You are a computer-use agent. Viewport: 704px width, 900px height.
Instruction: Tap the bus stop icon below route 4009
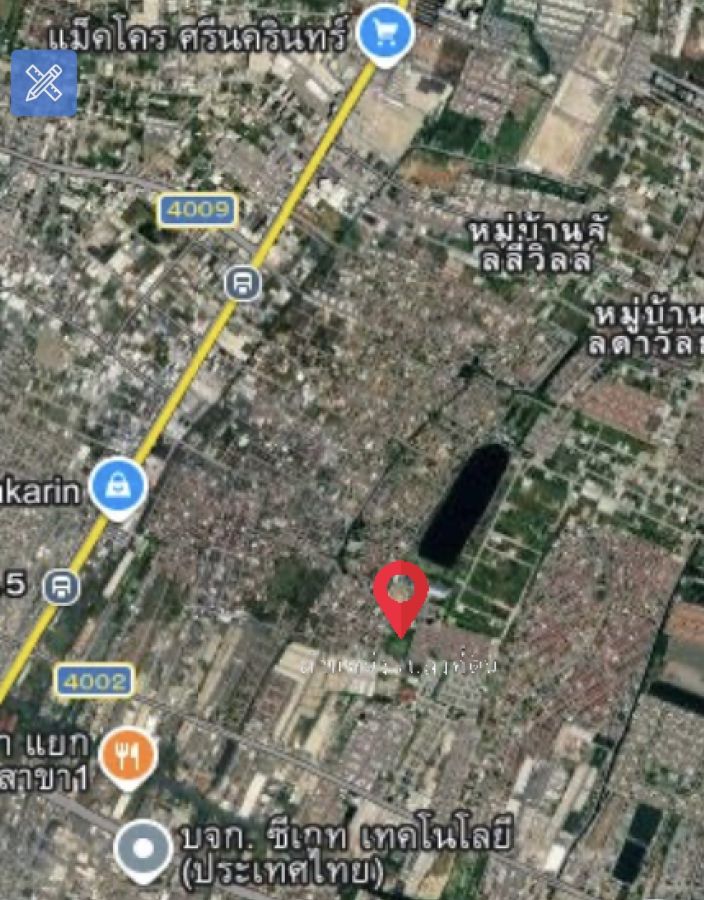pos(243,283)
